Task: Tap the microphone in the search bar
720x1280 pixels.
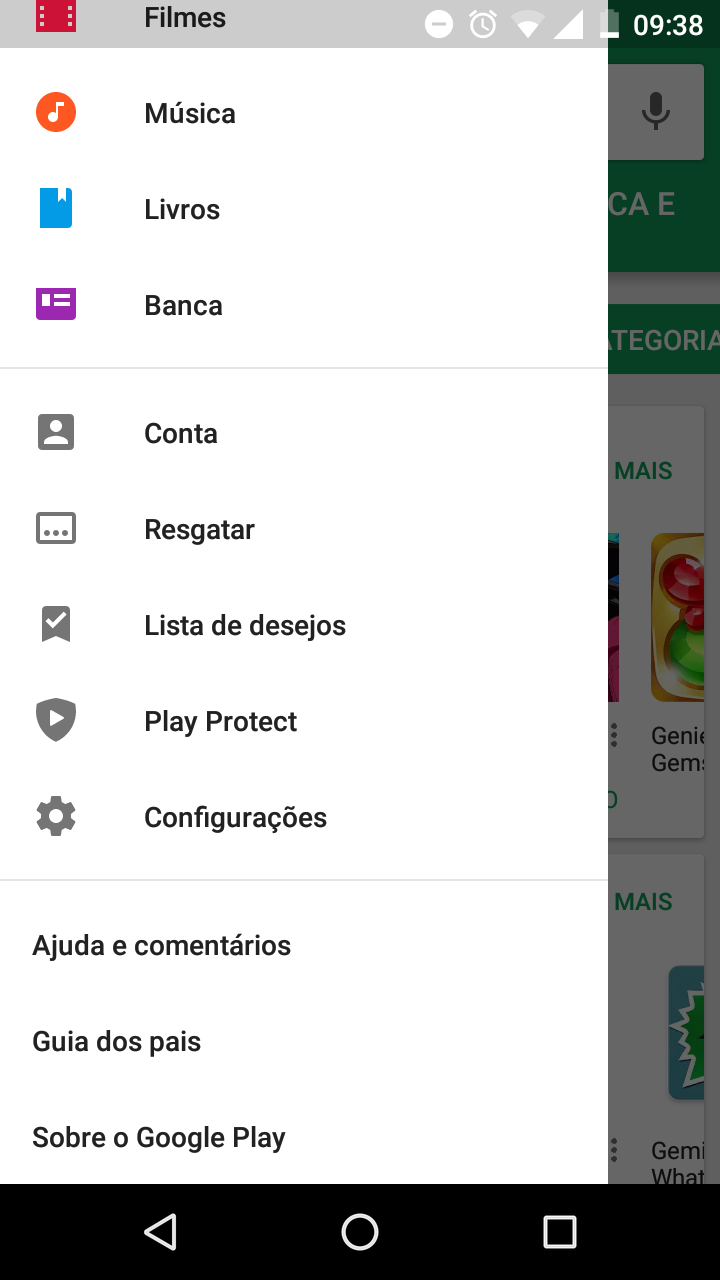Action: click(x=655, y=112)
